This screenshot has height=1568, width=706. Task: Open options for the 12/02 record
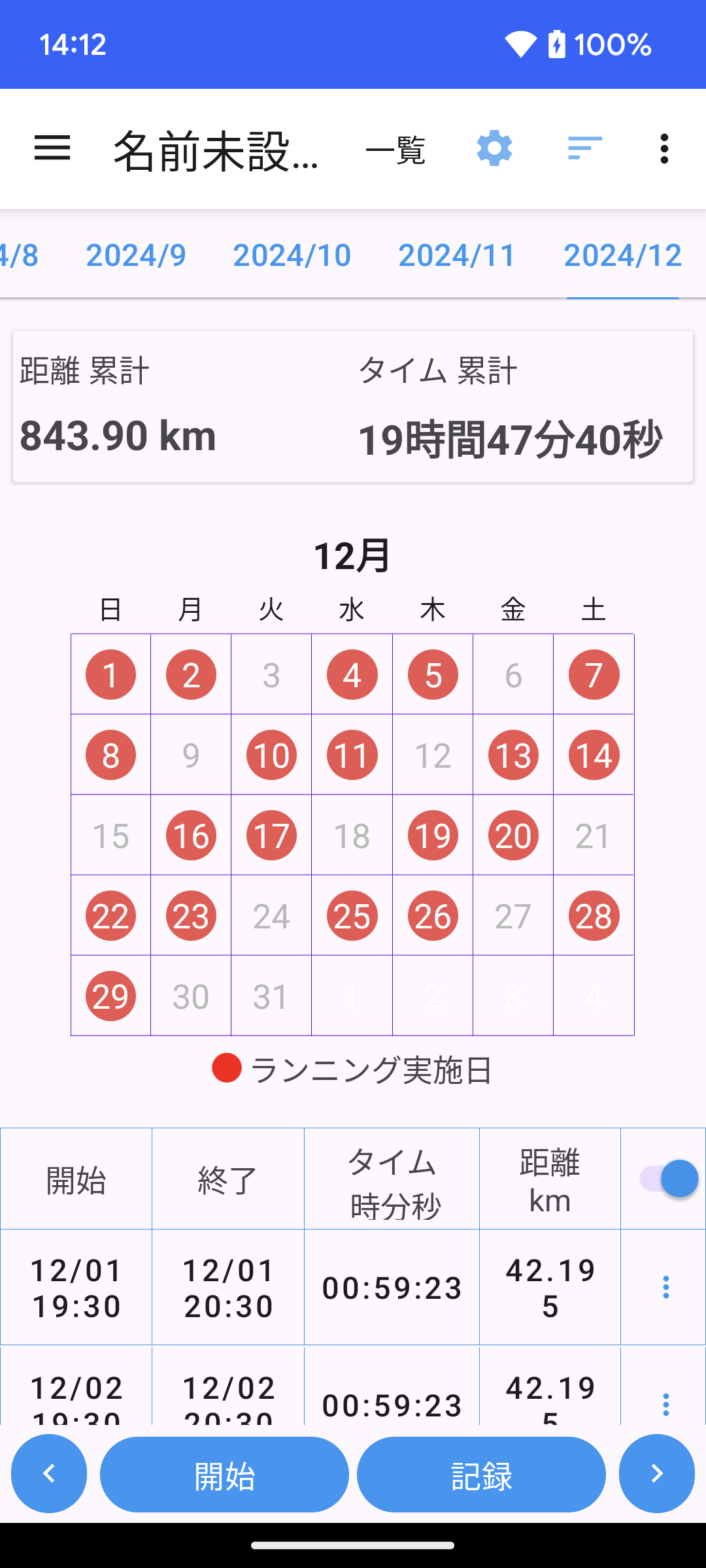pos(665,1403)
